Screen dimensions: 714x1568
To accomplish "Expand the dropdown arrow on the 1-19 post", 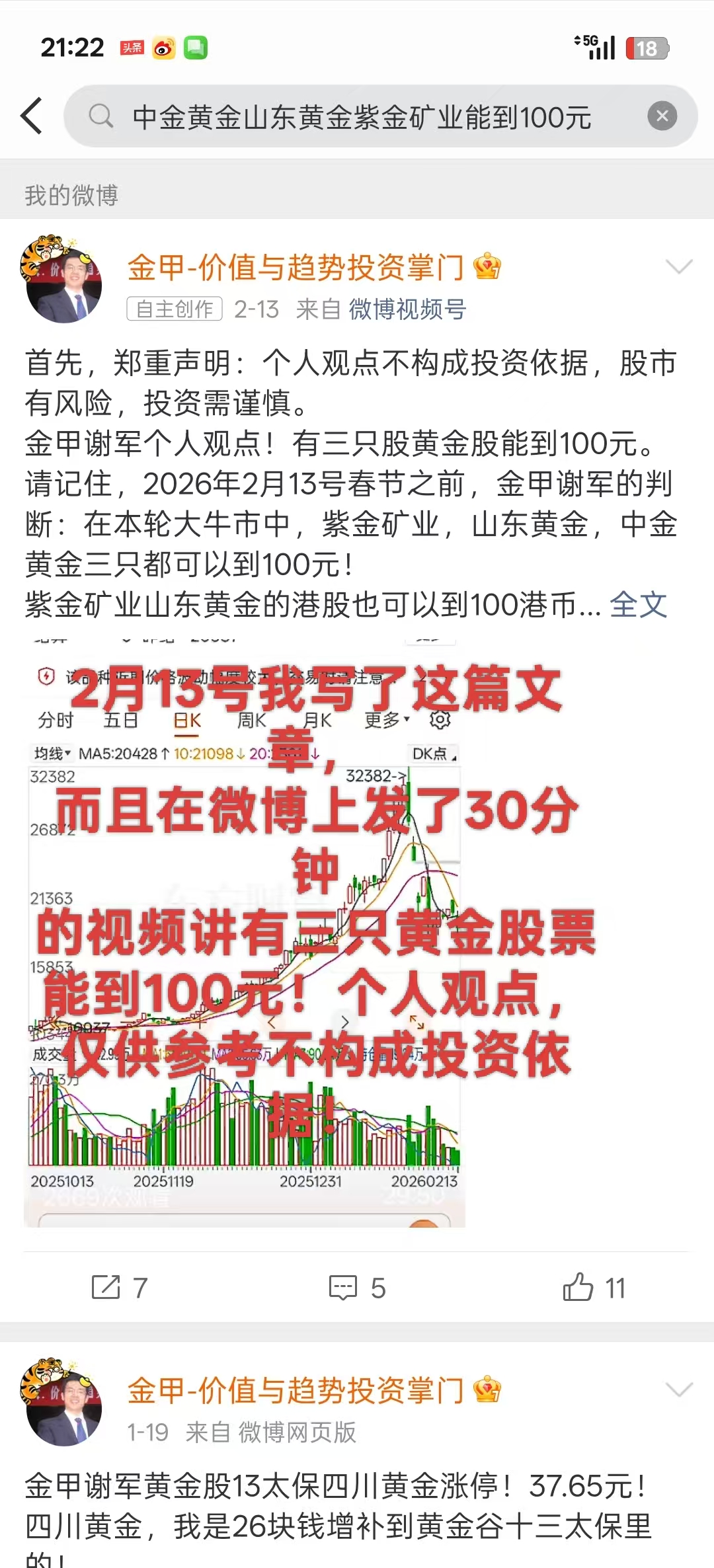I will click(x=679, y=1390).
